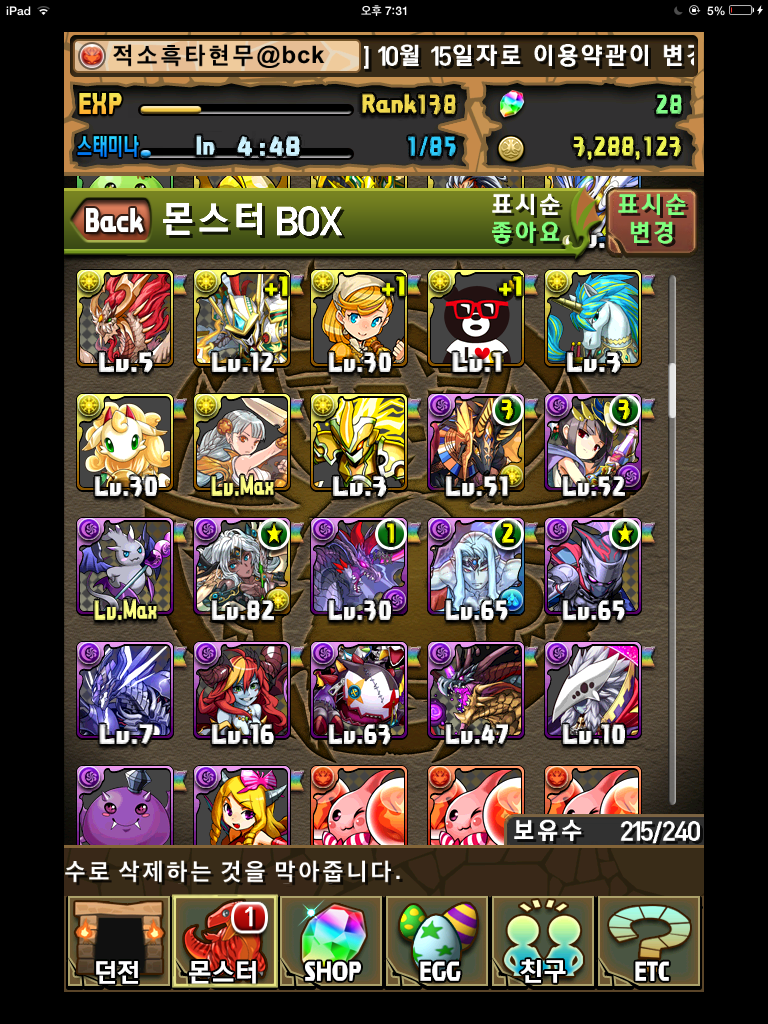Change sort order with 표시순 변경
The height and width of the screenshot is (1024, 768).
(x=651, y=220)
